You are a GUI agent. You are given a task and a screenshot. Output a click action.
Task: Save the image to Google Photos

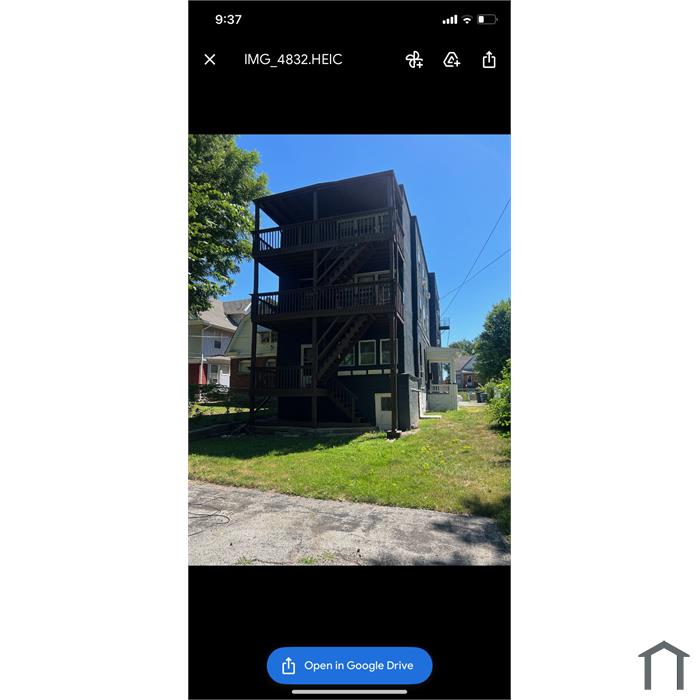pos(414,60)
